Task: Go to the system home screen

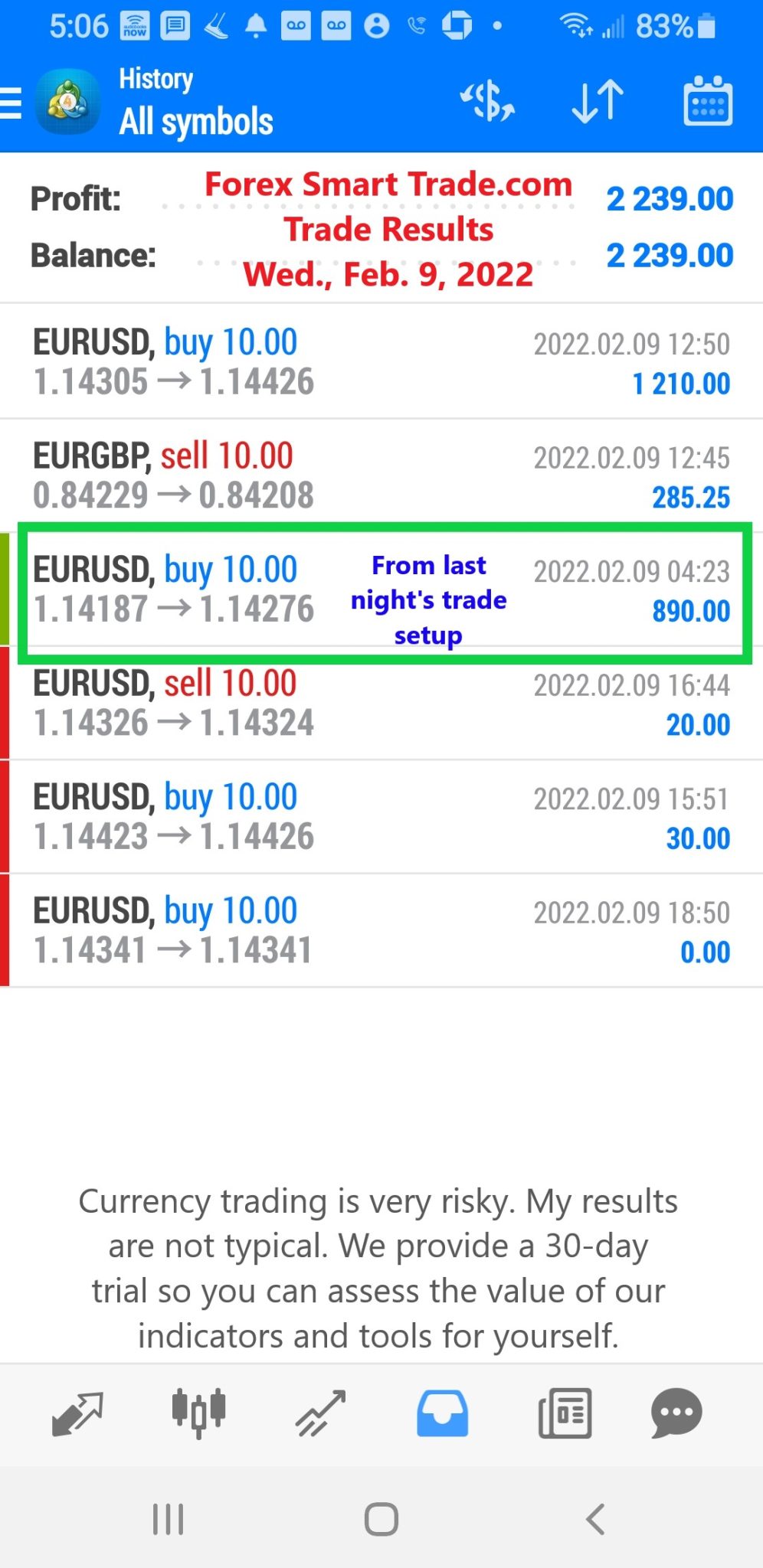Action: click(x=381, y=1519)
